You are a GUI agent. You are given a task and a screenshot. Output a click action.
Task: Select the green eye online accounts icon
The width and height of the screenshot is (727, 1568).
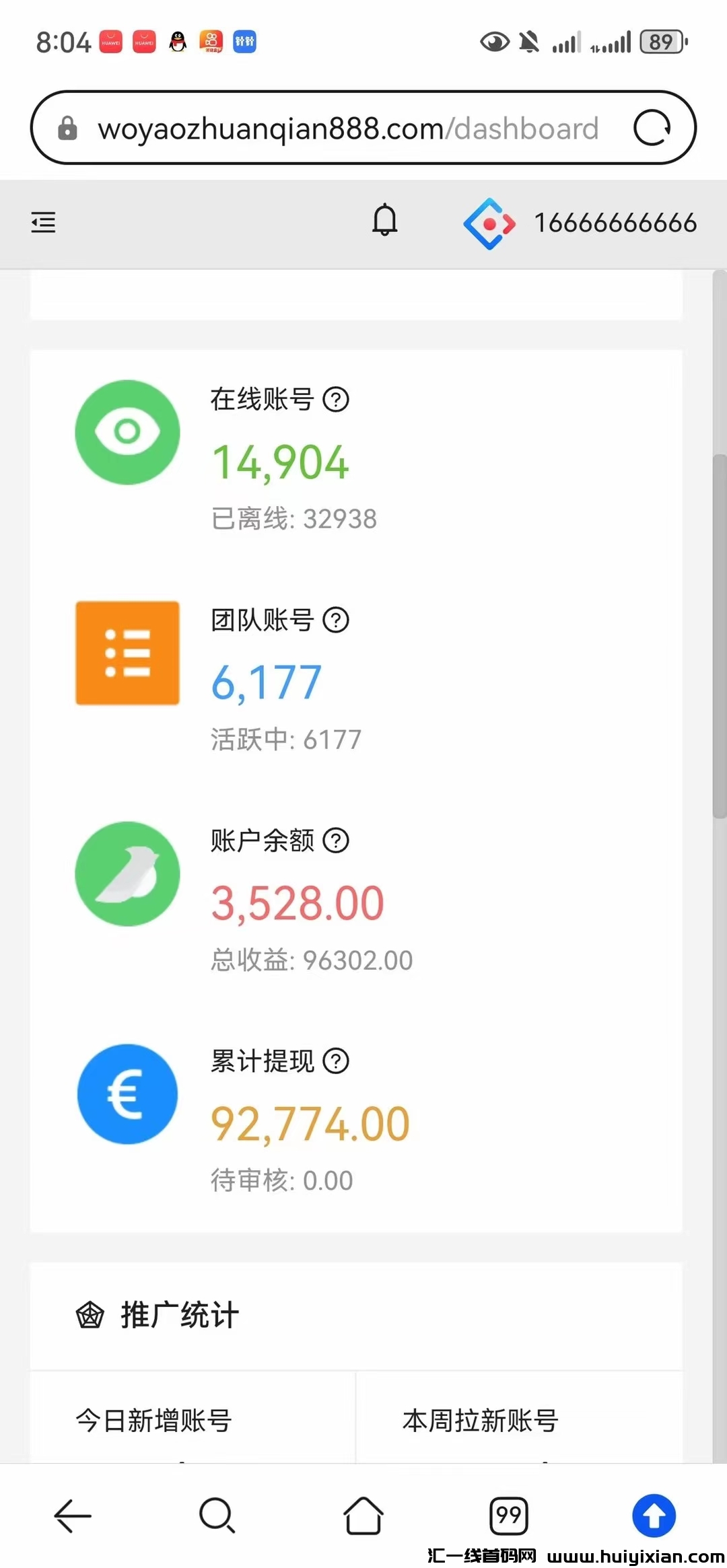[127, 432]
